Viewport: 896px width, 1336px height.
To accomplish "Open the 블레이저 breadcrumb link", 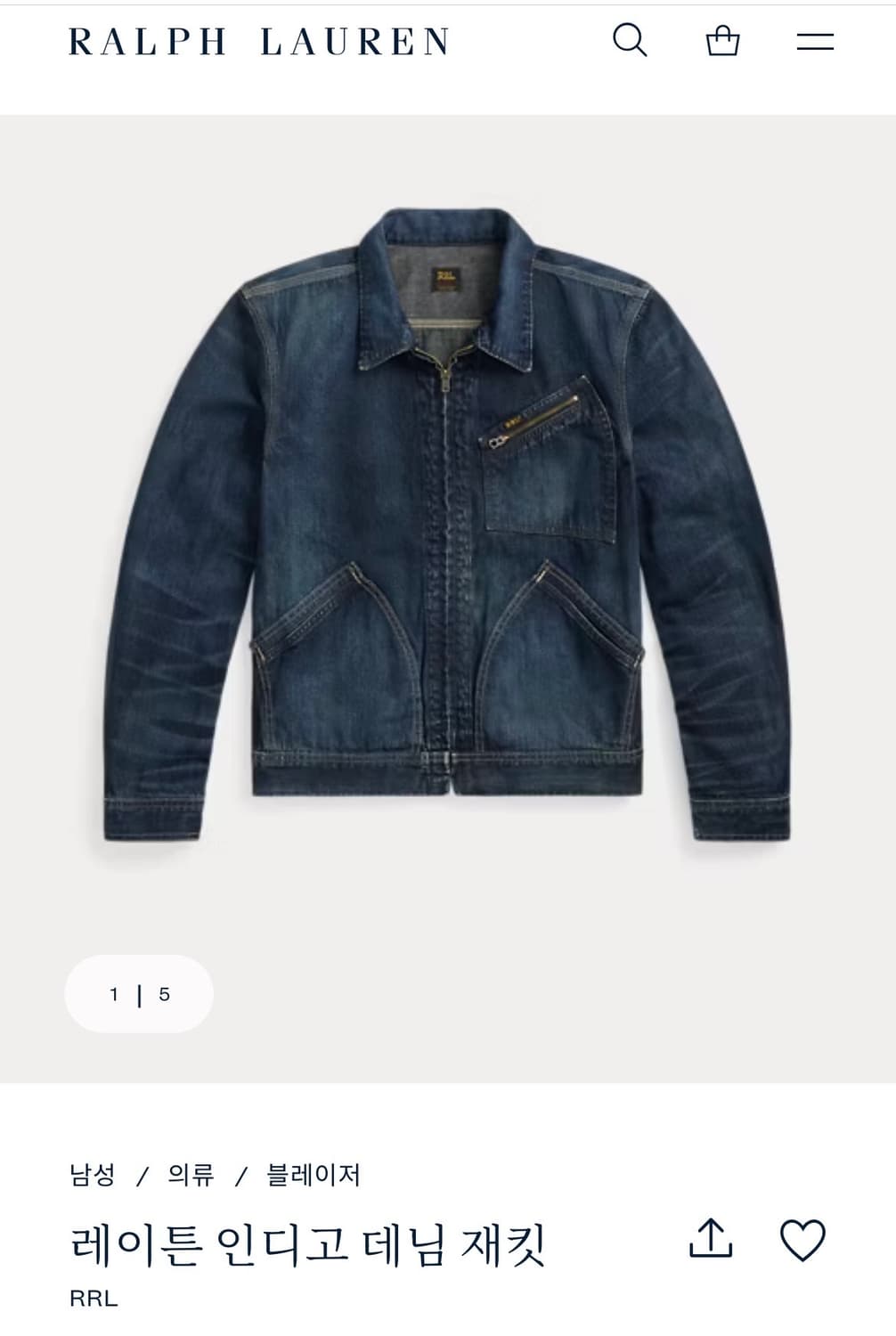I will (x=314, y=1175).
